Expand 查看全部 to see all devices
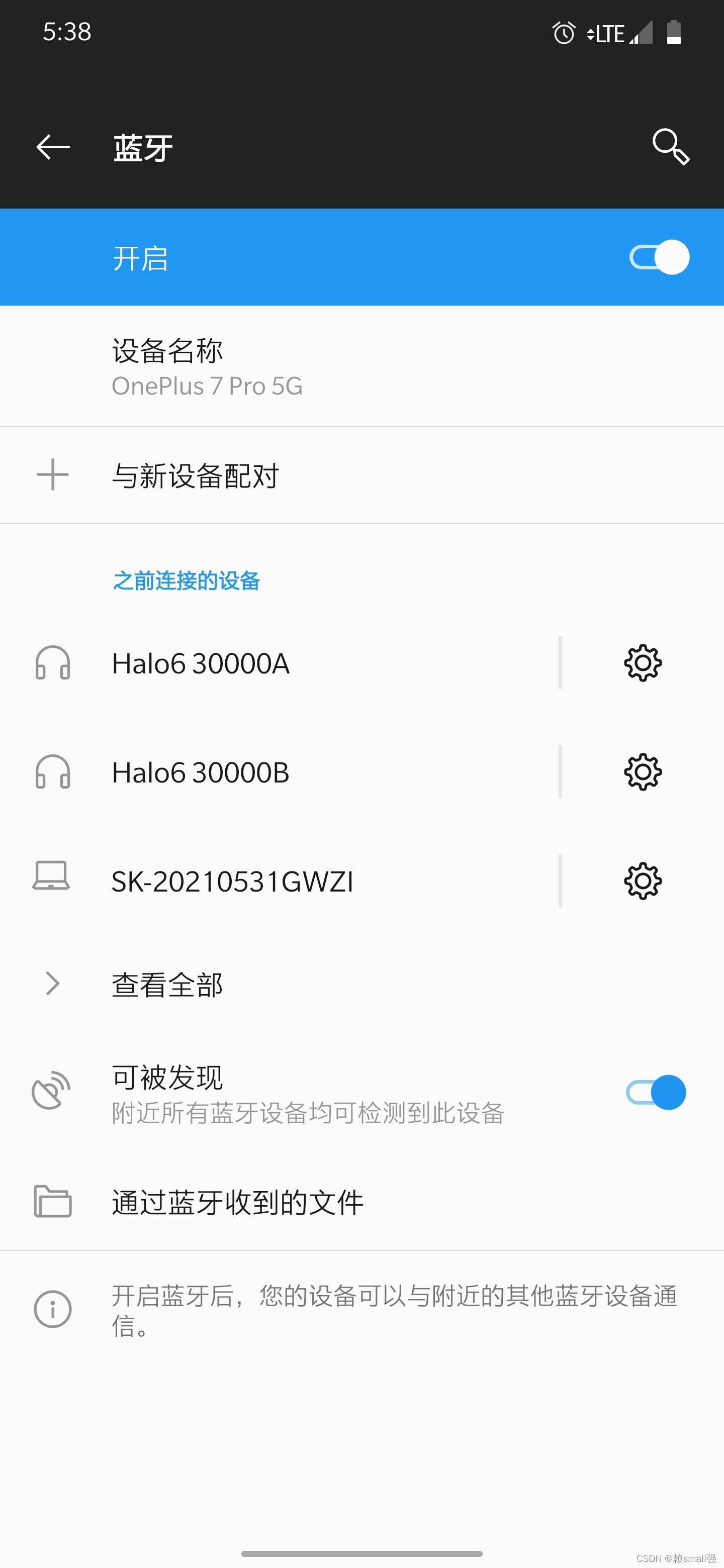The image size is (724, 1568). [167, 984]
